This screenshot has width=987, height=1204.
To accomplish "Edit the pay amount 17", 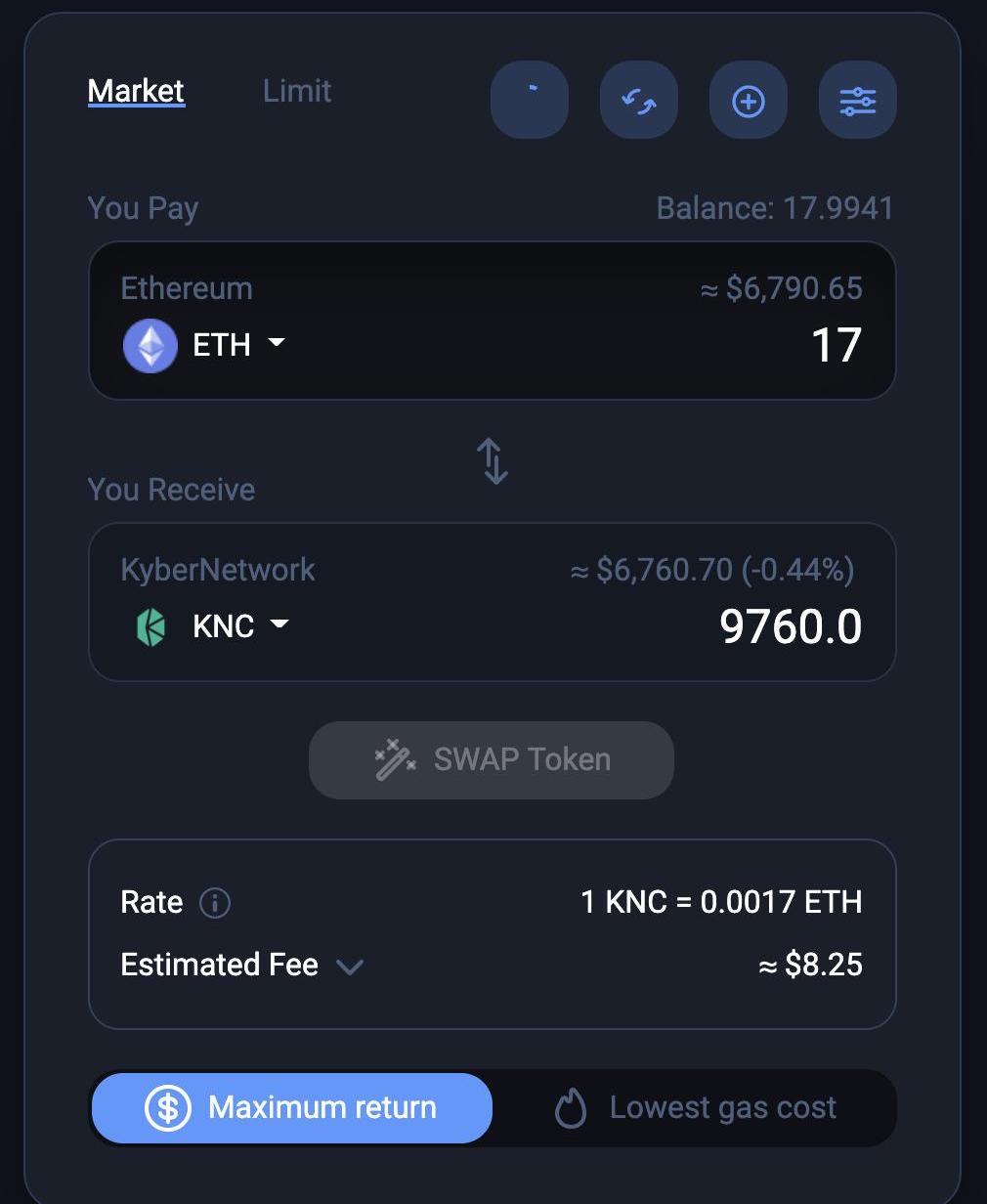I will point(836,345).
